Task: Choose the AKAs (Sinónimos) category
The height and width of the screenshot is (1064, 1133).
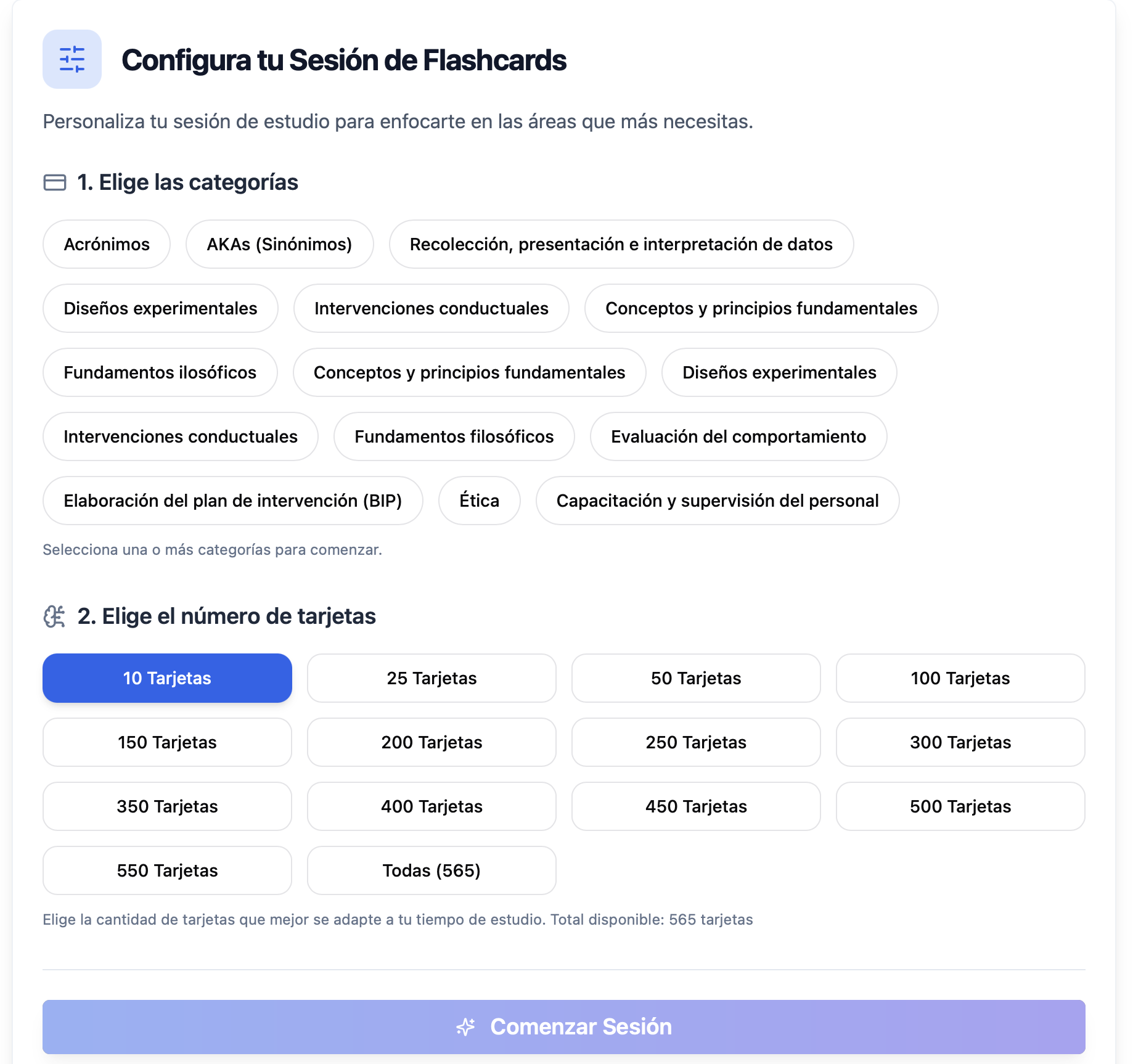Action: point(279,244)
